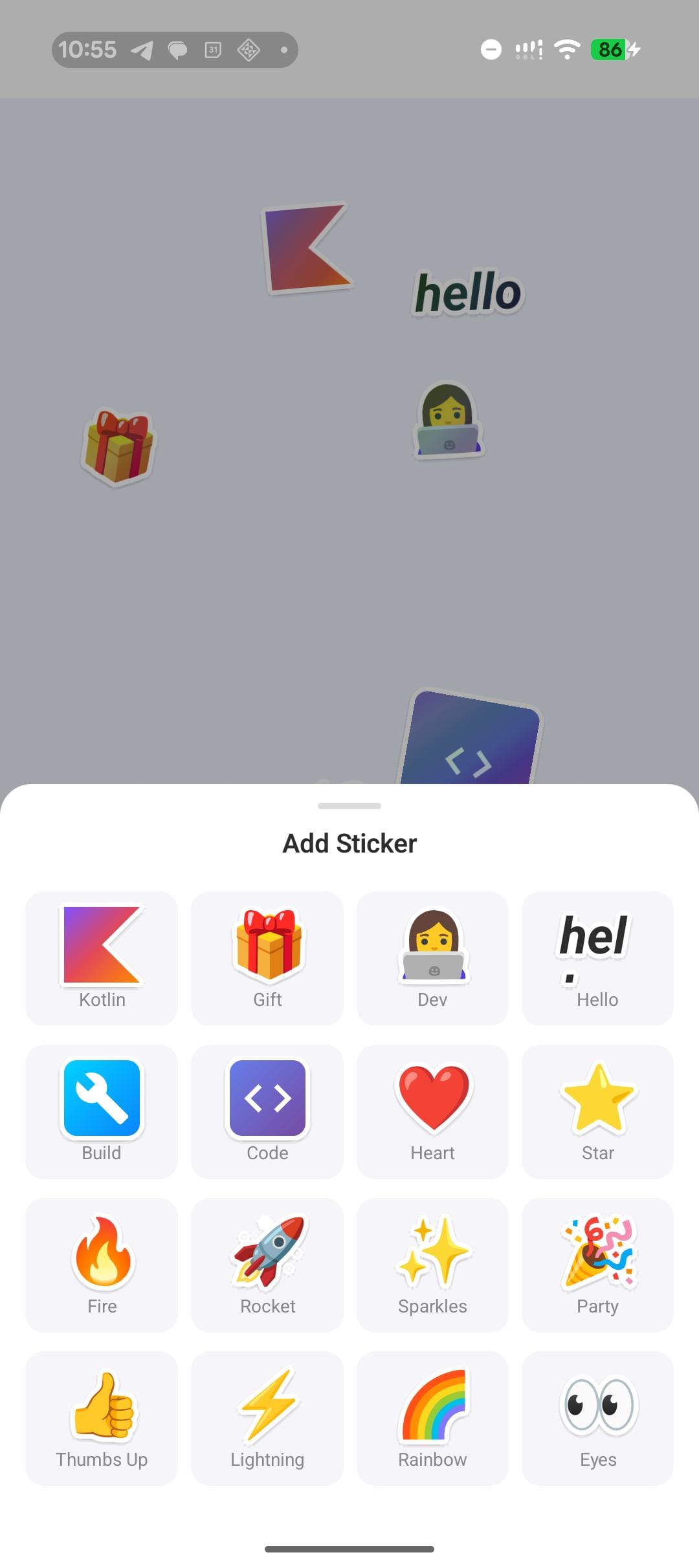Choose the Star sticker
The height and width of the screenshot is (1568, 699).
pyautogui.click(x=597, y=1111)
